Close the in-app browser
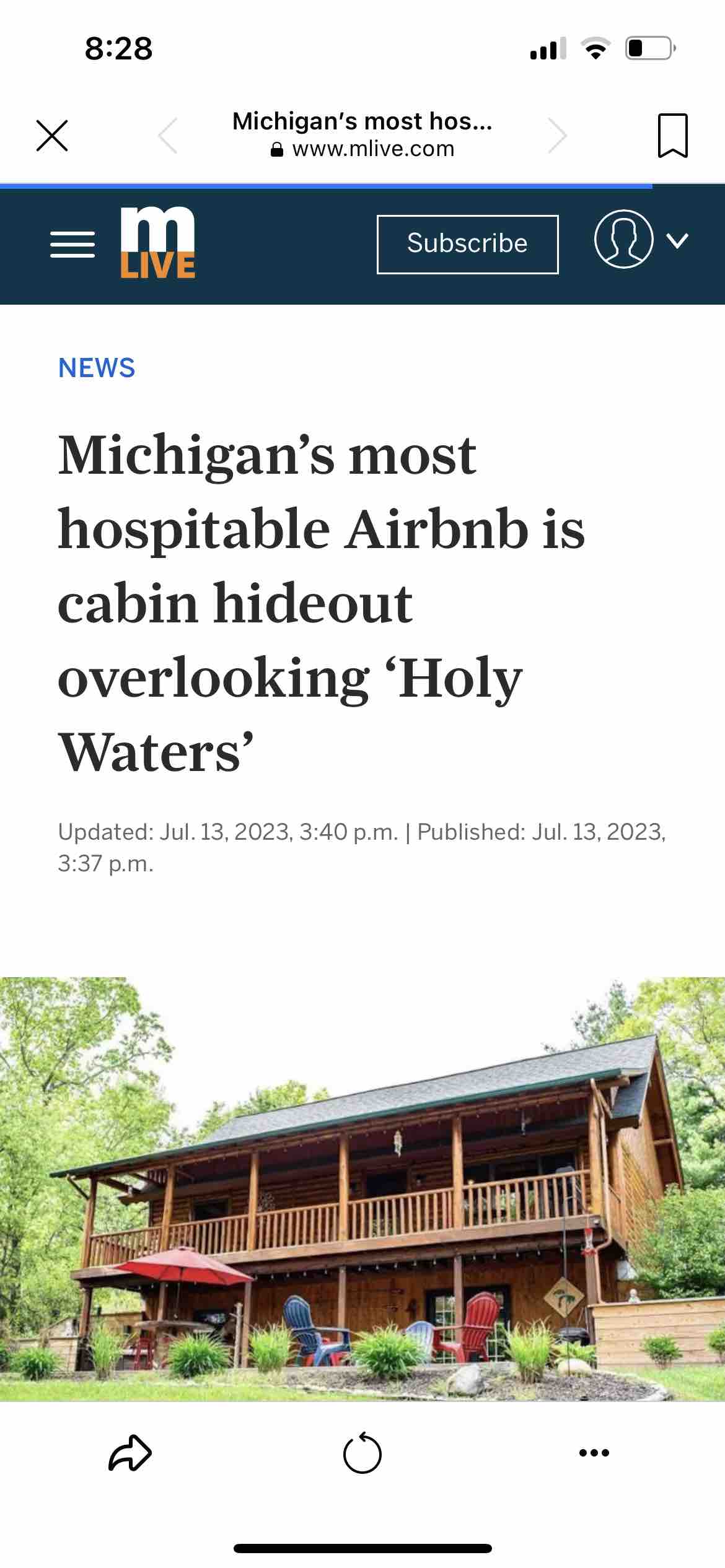Image resolution: width=725 pixels, height=1568 pixels. click(52, 136)
